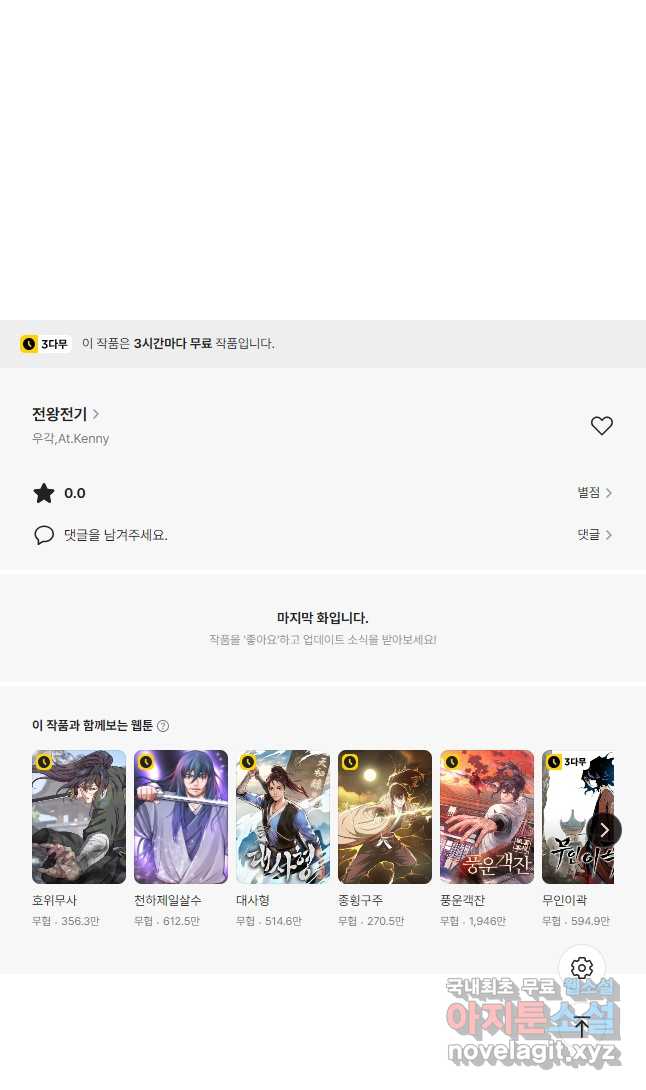Screen dimensions: 646x1090
Task: Open the viewer settings gear
Action: click(582, 968)
